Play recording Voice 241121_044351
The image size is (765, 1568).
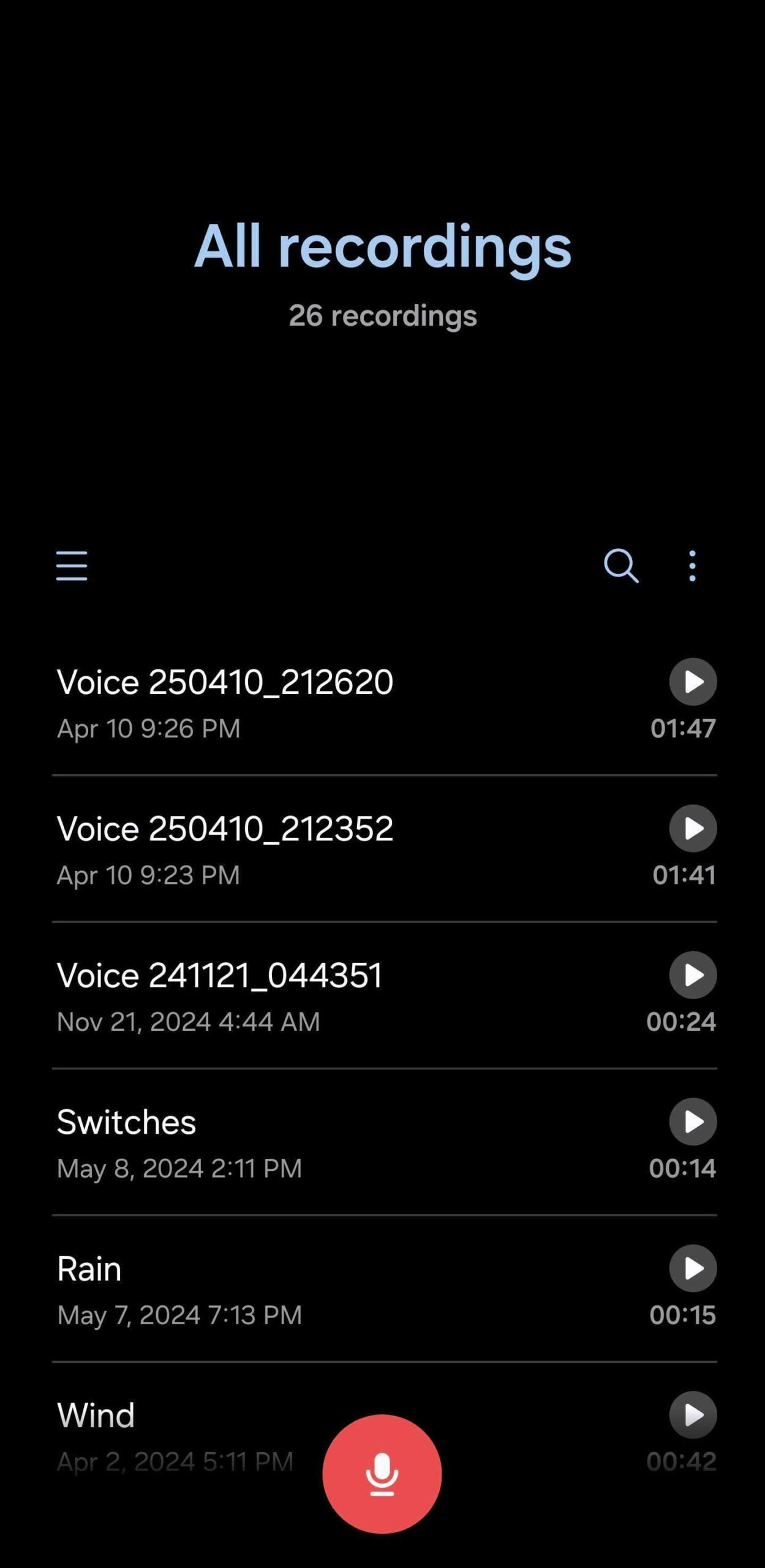[693, 975]
